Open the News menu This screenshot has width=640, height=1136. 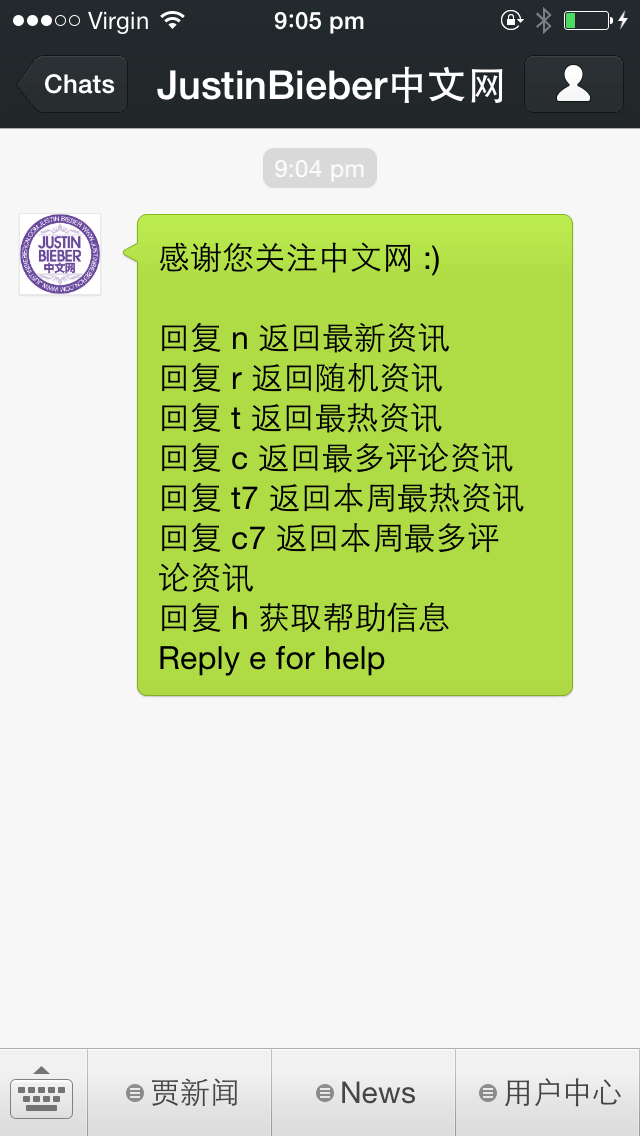364,1093
